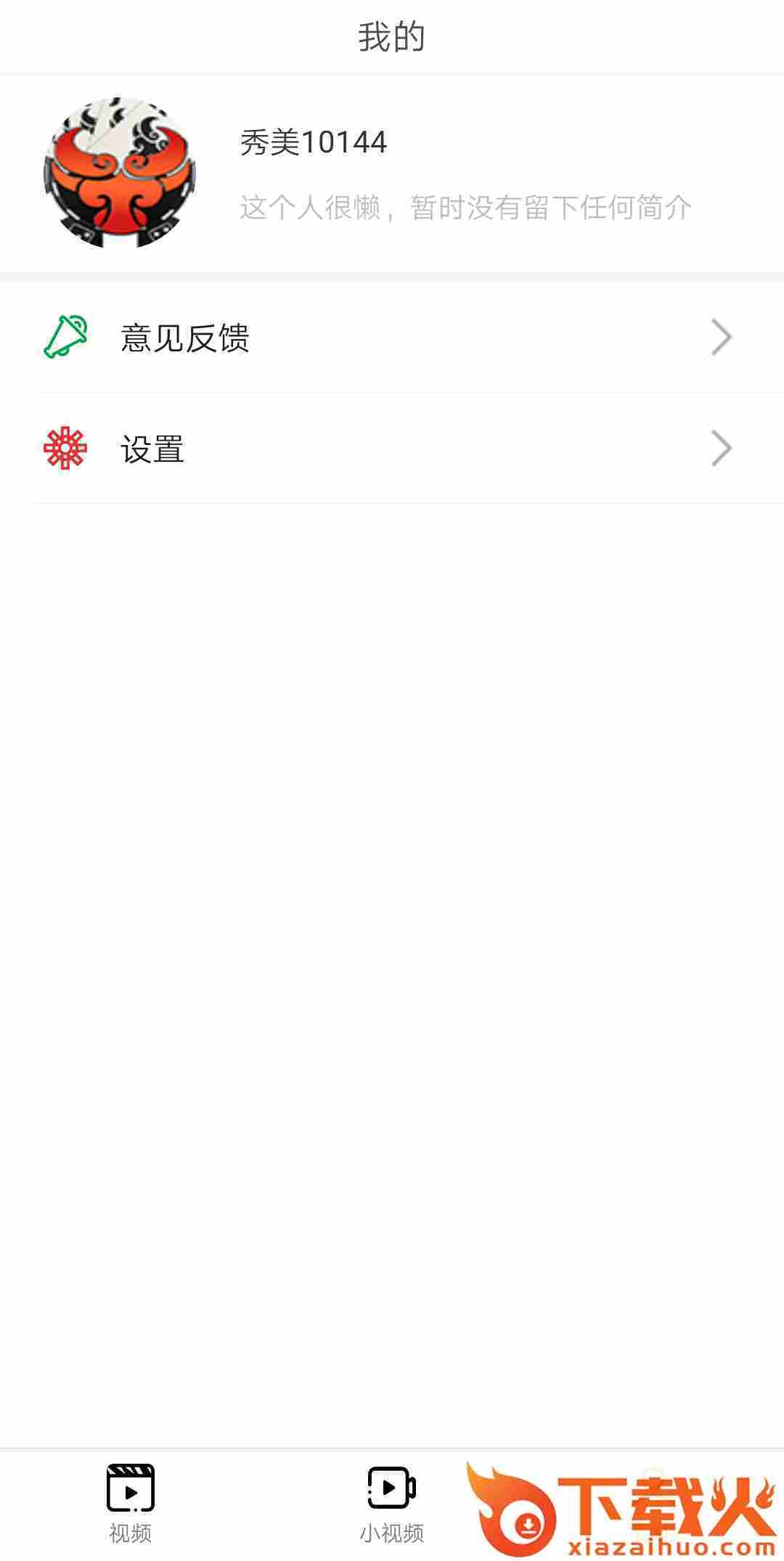784x1561 pixels.
Task: Open 设置 settings
Action: pyautogui.click(x=392, y=449)
